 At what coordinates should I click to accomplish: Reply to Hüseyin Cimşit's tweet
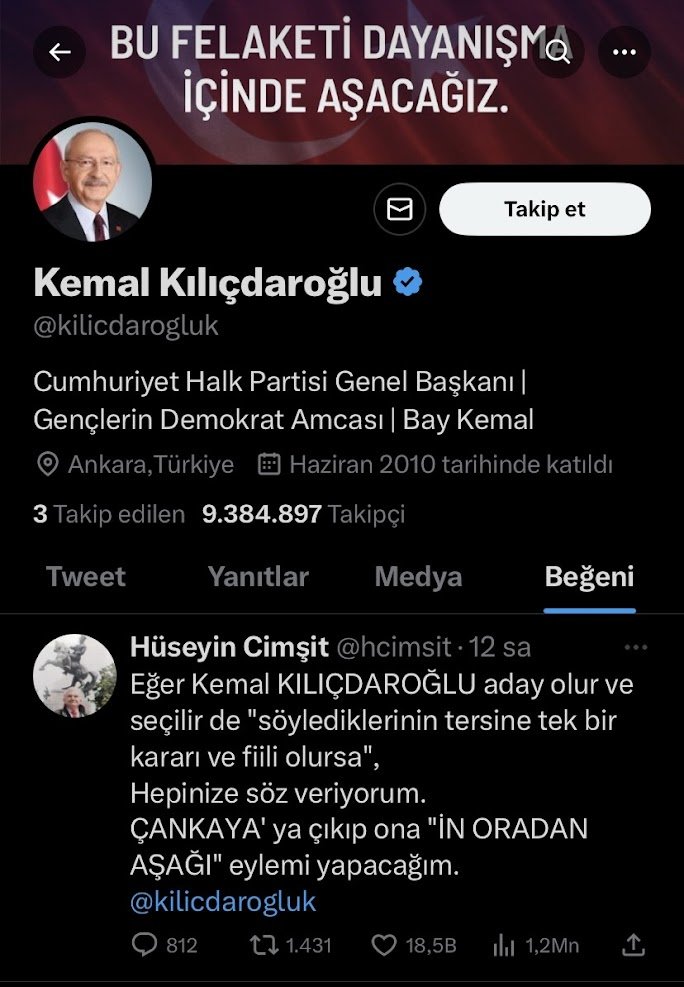point(144,944)
